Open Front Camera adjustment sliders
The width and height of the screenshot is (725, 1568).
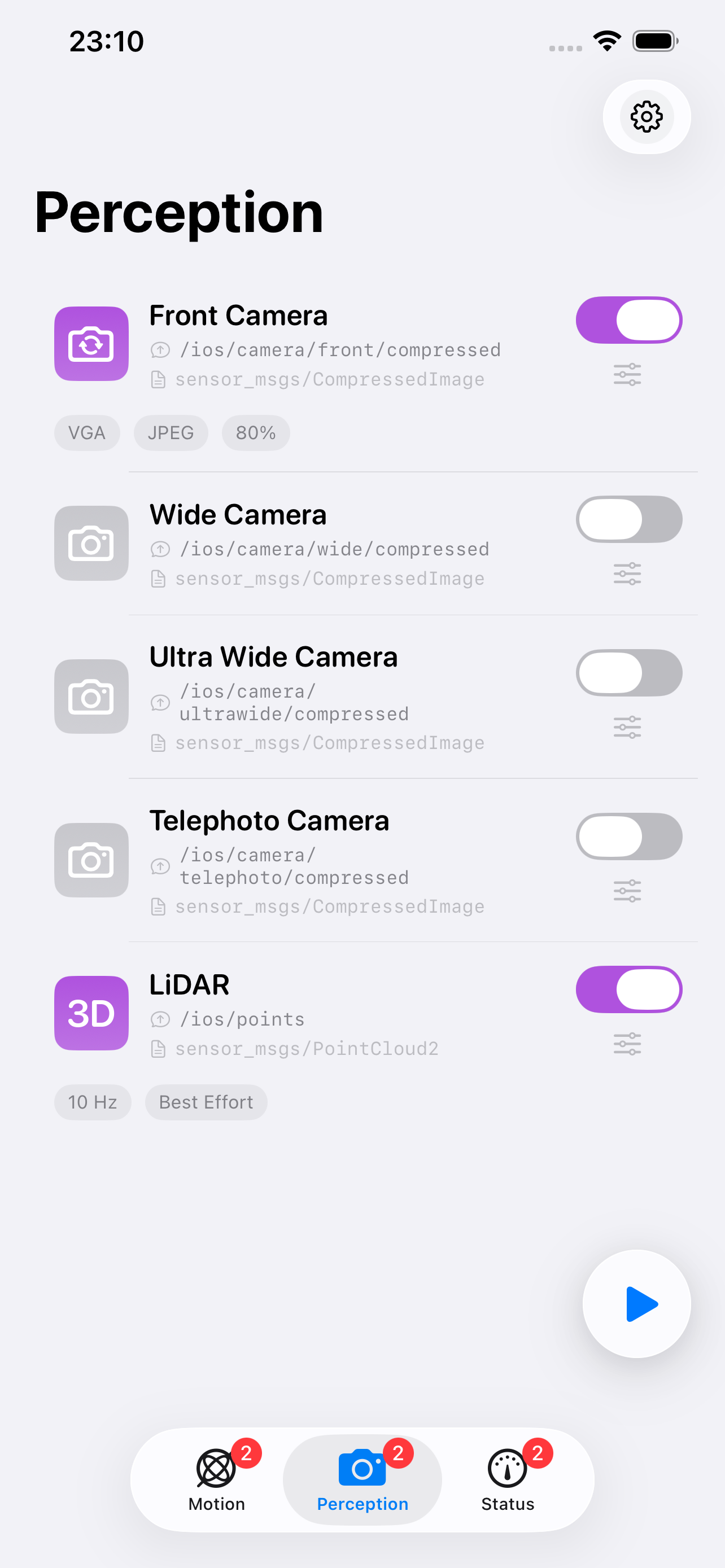click(x=627, y=374)
